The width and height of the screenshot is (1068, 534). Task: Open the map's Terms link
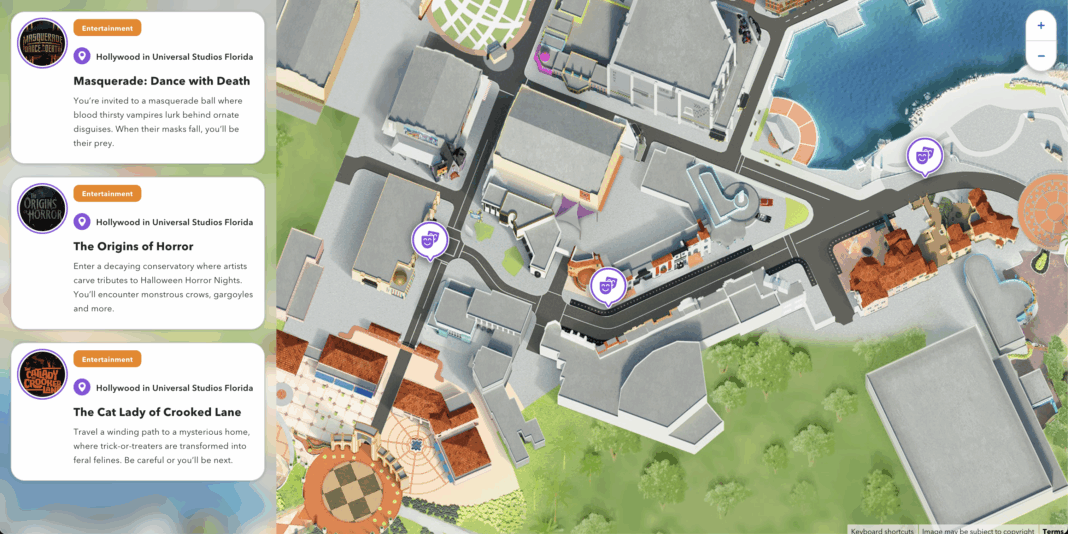point(1053,530)
